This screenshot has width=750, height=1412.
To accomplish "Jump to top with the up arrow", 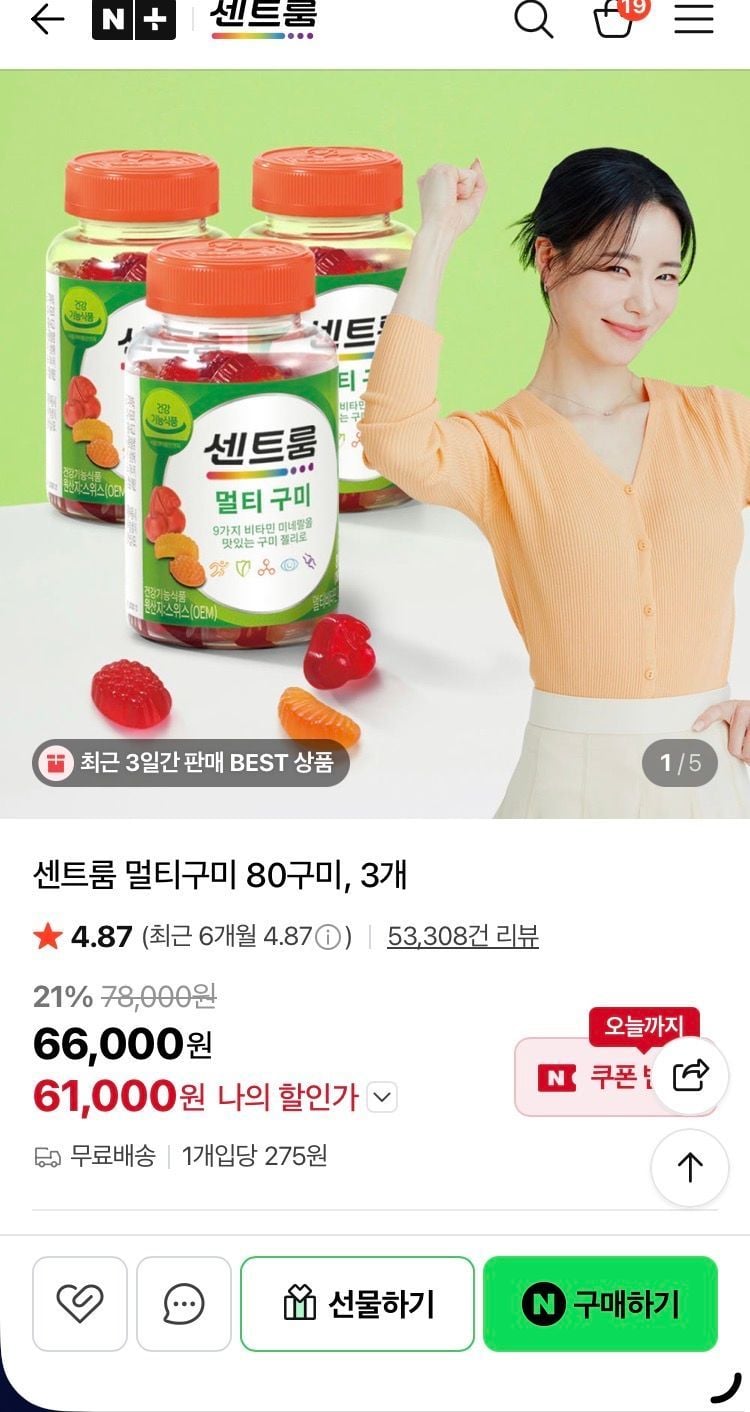I will point(690,1167).
